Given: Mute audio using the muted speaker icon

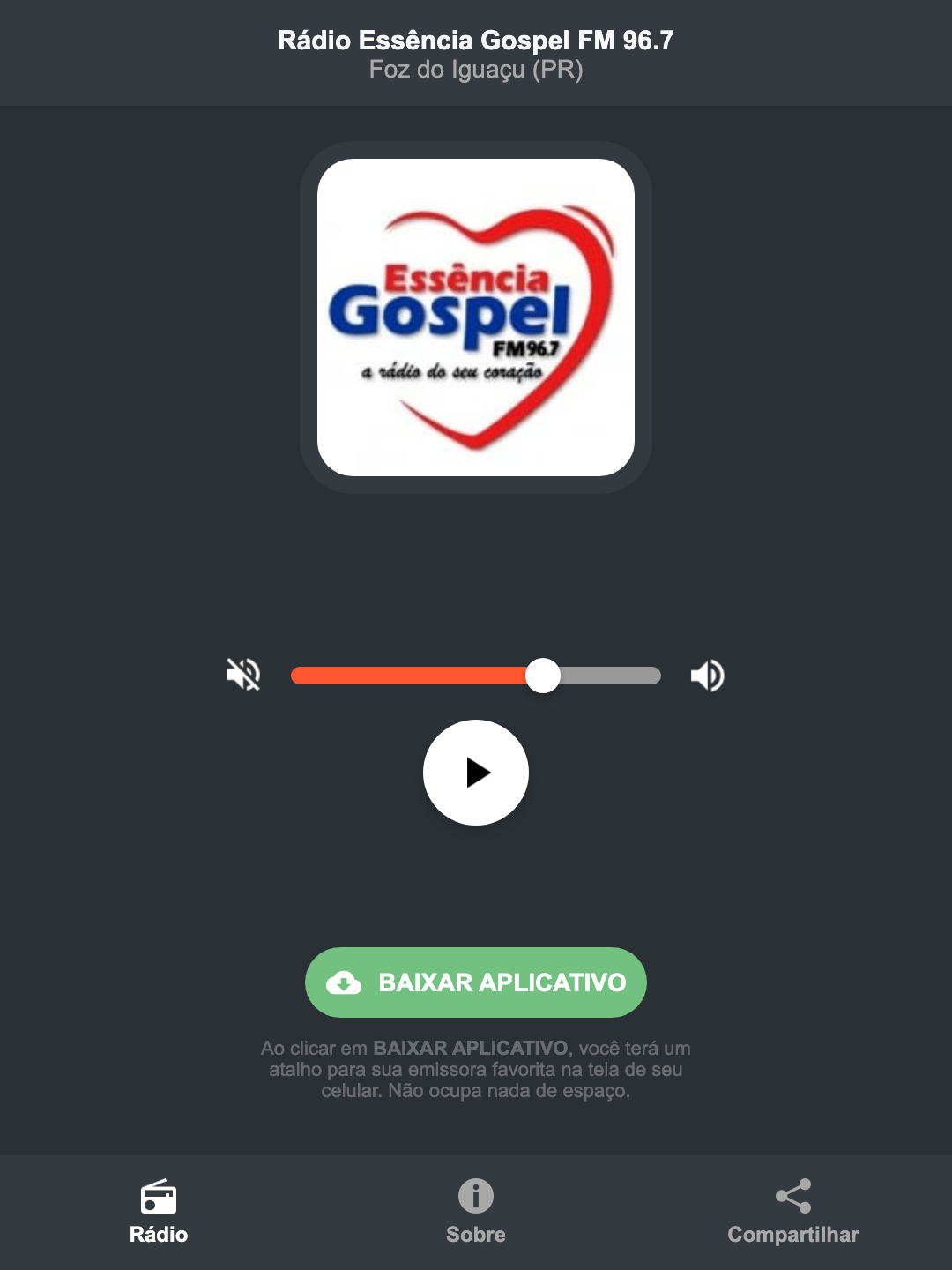Looking at the screenshot, I should (244, 675).
